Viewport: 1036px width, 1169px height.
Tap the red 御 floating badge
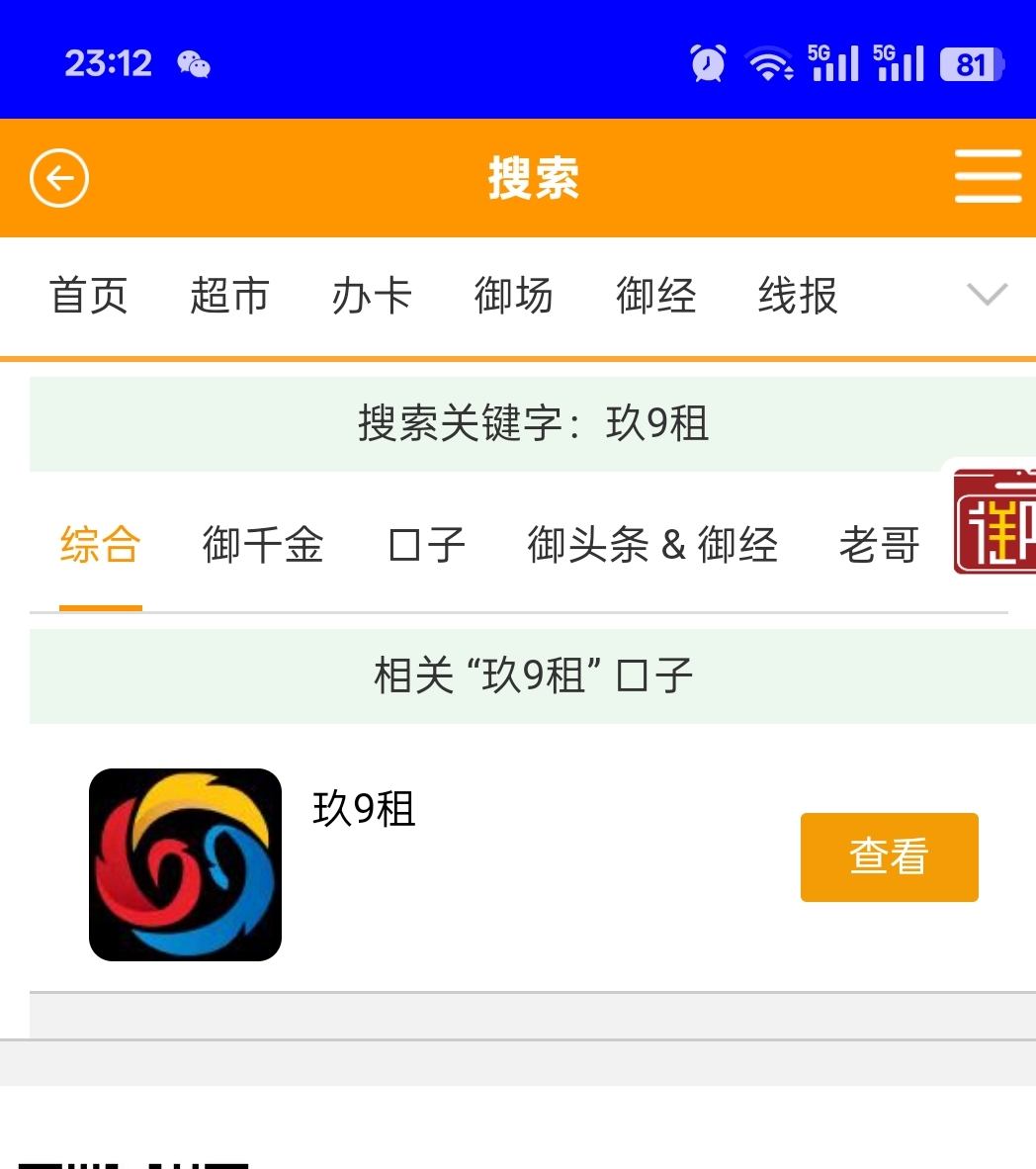click(x=994, y=521)
